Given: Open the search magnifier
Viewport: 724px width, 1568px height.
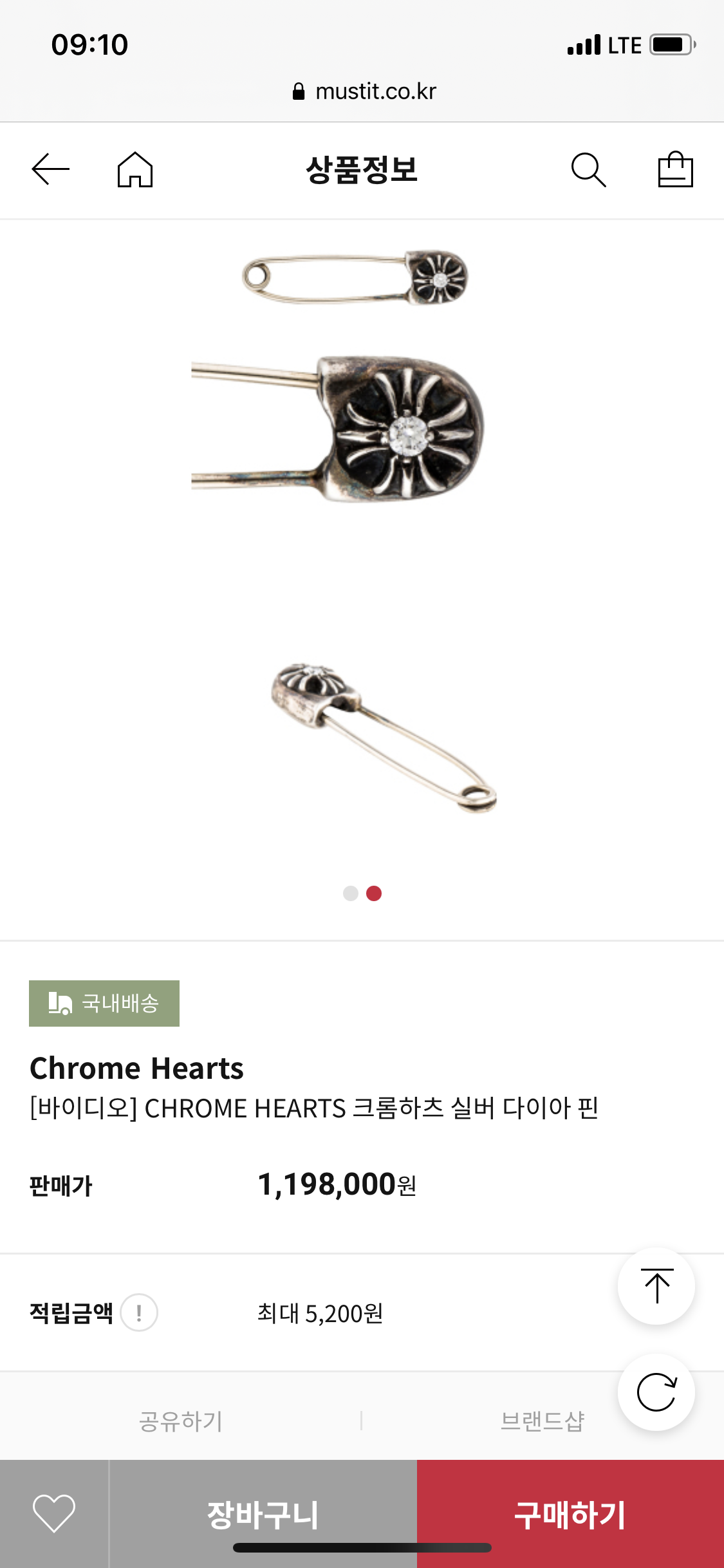Looking at the screenshot, I should click(588, 170).
